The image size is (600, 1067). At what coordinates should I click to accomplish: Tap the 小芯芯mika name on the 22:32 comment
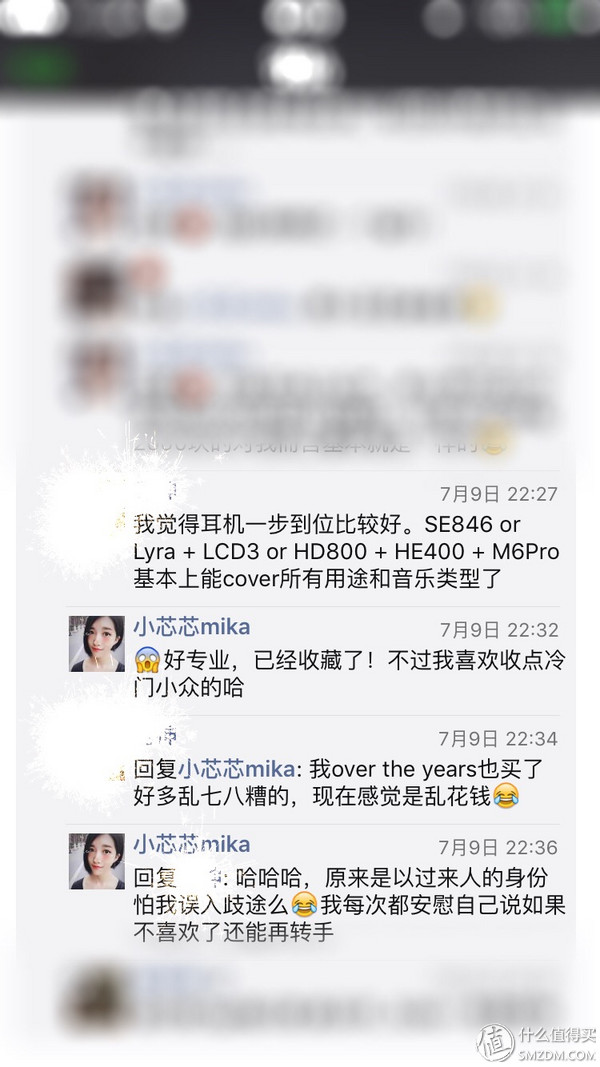[x=191, y=627]
